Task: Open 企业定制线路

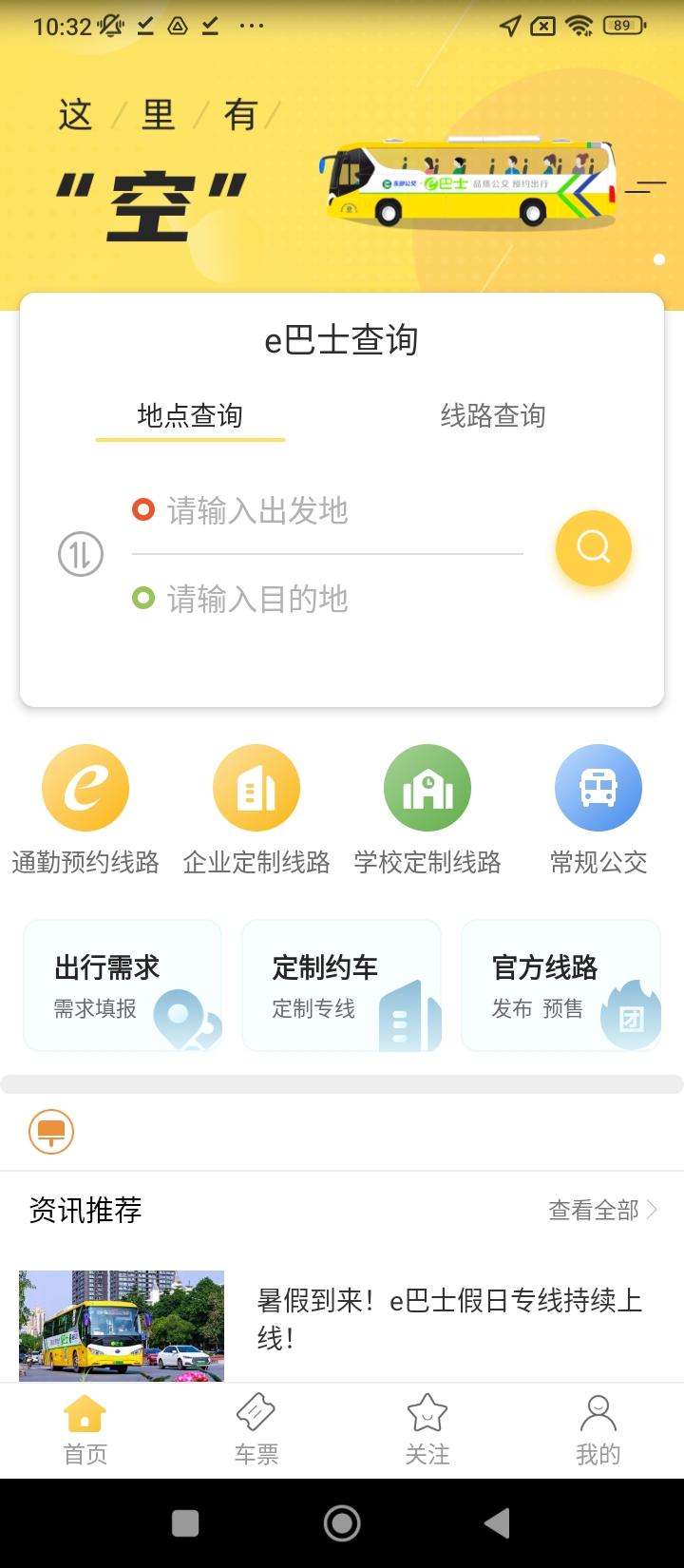Action: (256, 808)
